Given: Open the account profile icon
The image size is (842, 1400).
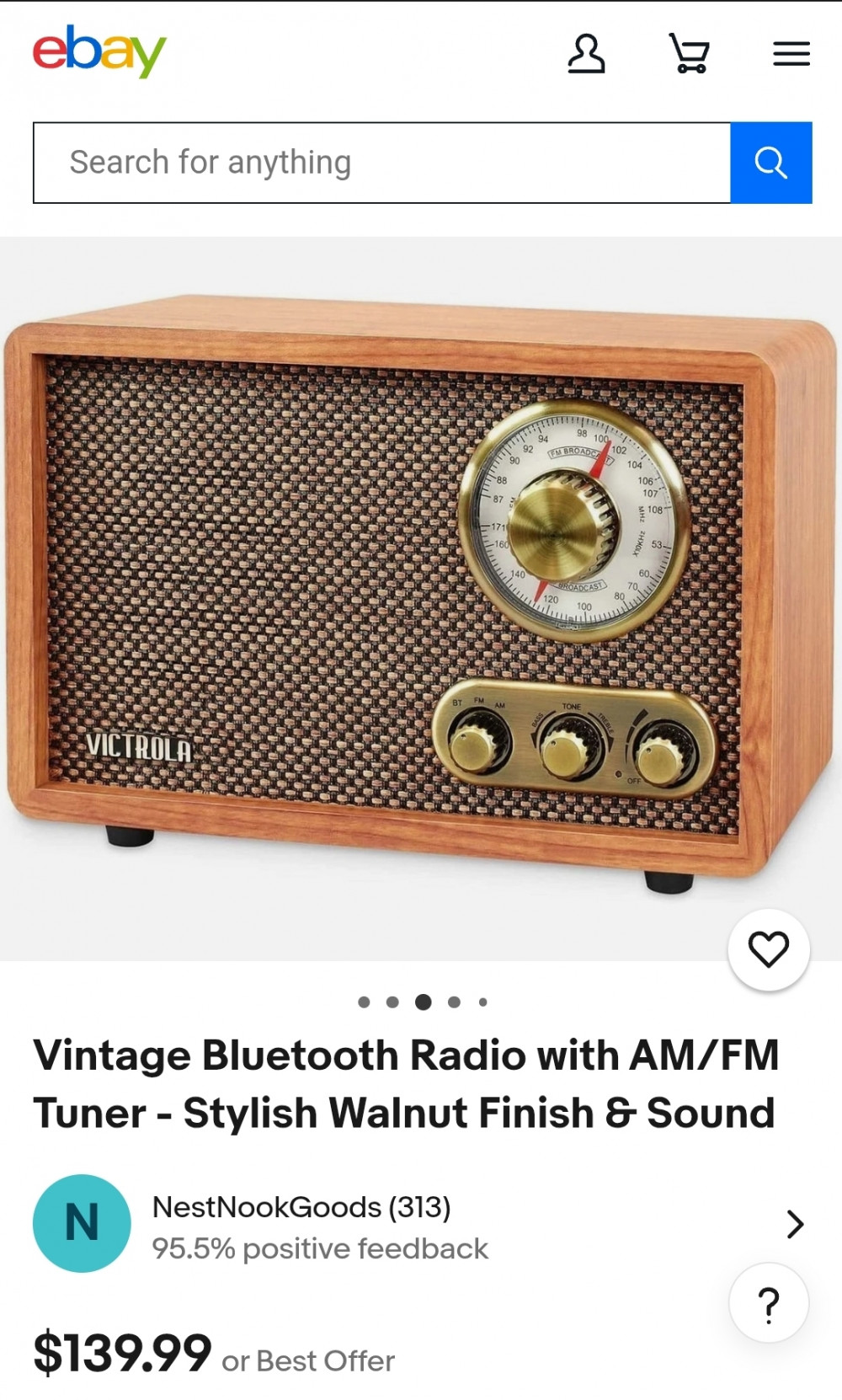Looking at the screenshot, I should click(586, 54).
